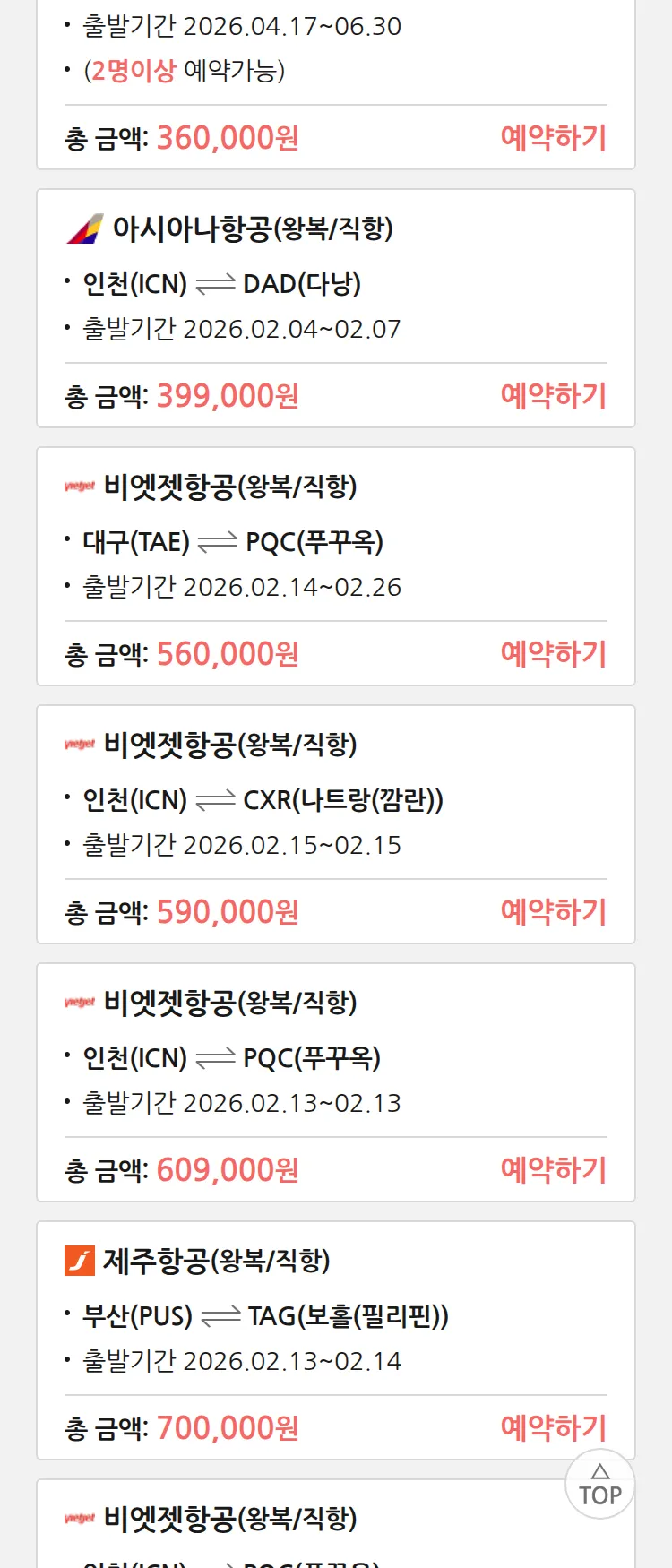The width and height of the screenshot is (672, 1568).
Task: Tap 예약하기 on the 609,000원 인천–푸꾸옥 fare
Action: tap(553, 1170)
